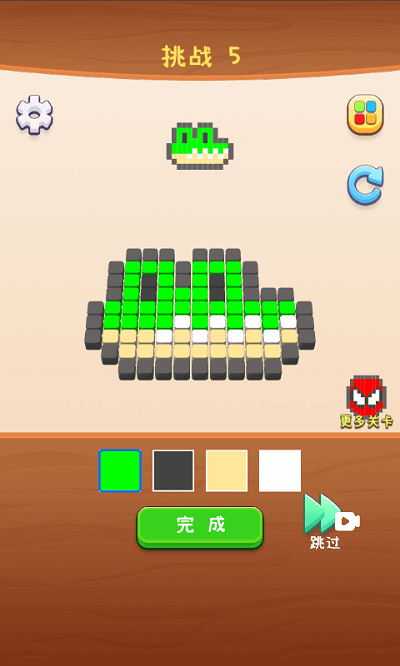Pick the dark gray color swatch
The image size is (400, 666).
click(173, 471)
